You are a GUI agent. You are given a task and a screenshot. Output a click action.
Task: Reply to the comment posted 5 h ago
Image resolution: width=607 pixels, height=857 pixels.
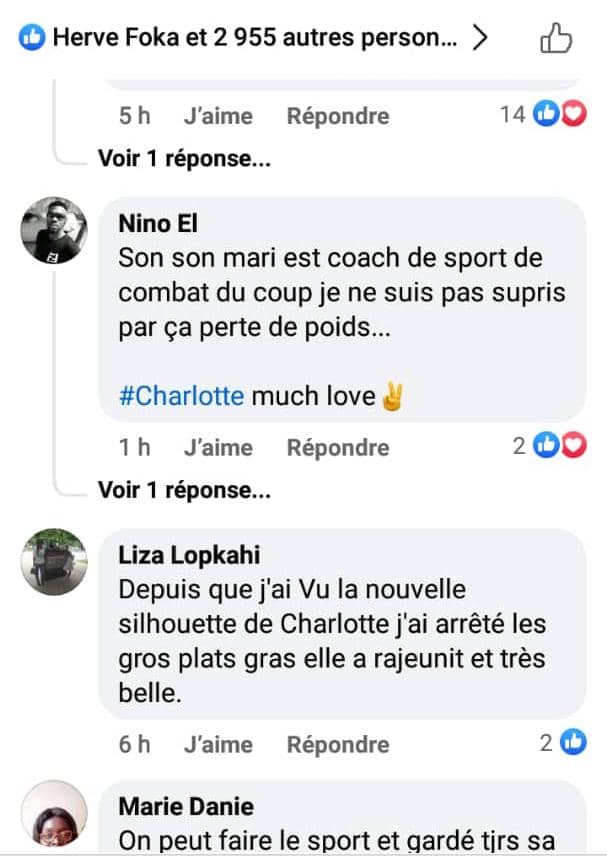click(337, 116)
